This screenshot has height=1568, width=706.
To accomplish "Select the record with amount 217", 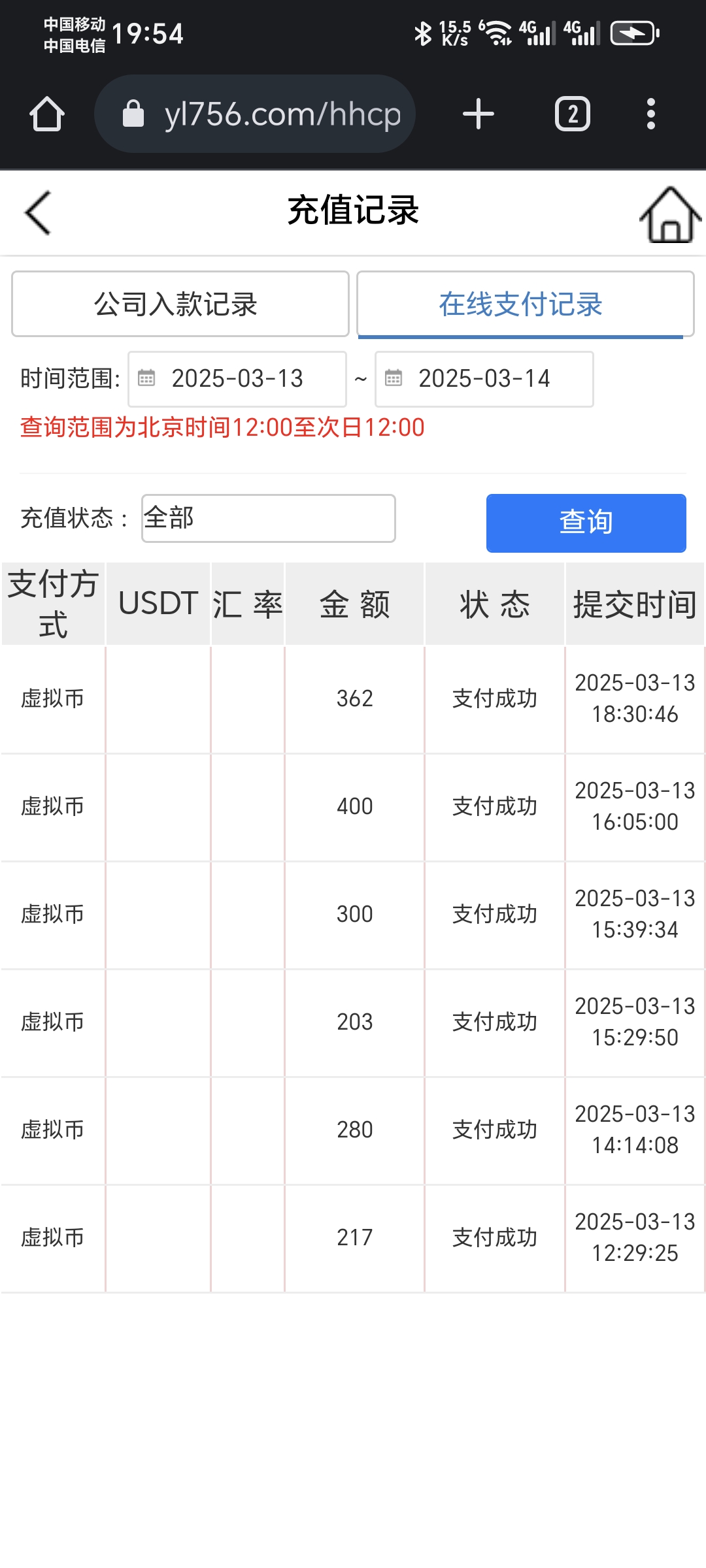I will pos(353,1237).
